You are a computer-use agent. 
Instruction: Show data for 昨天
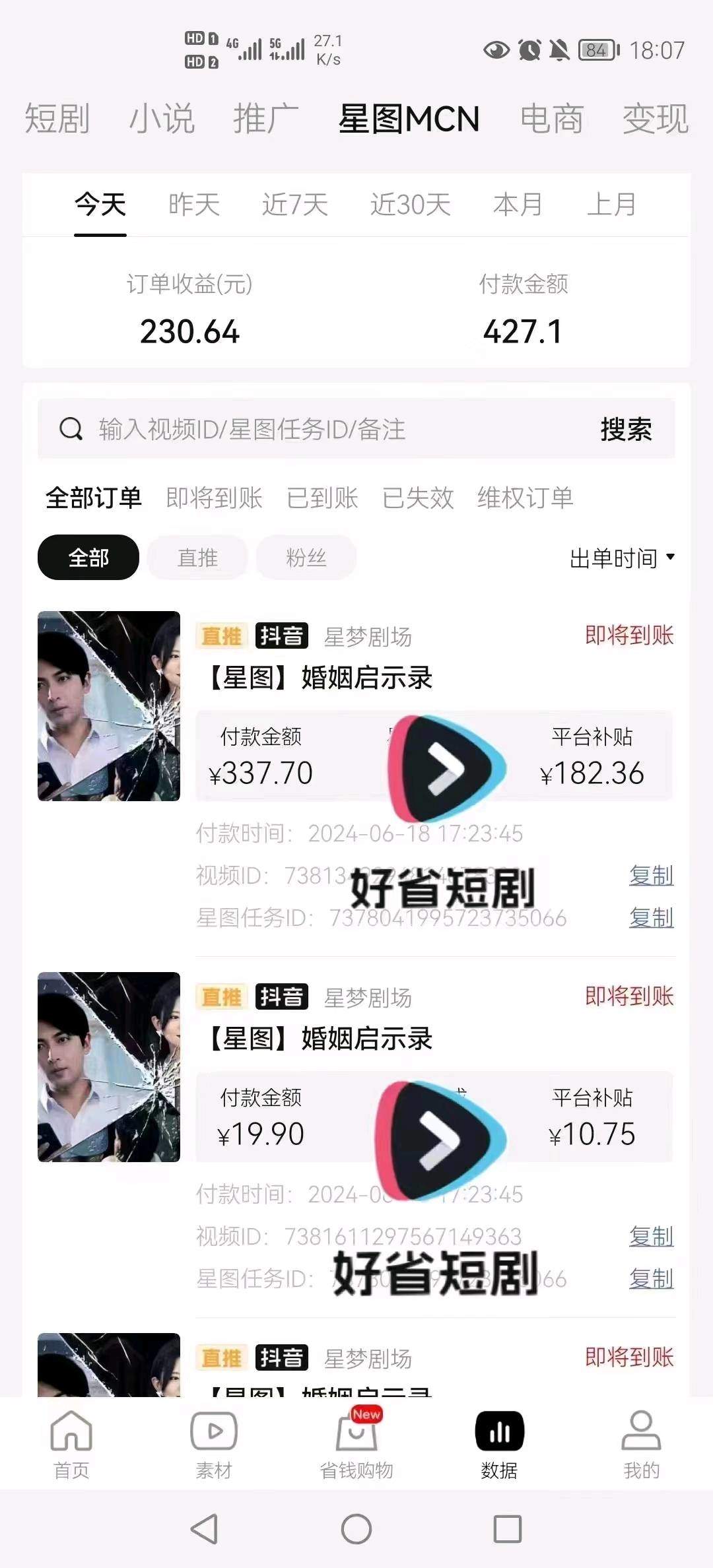pos(193,205)
